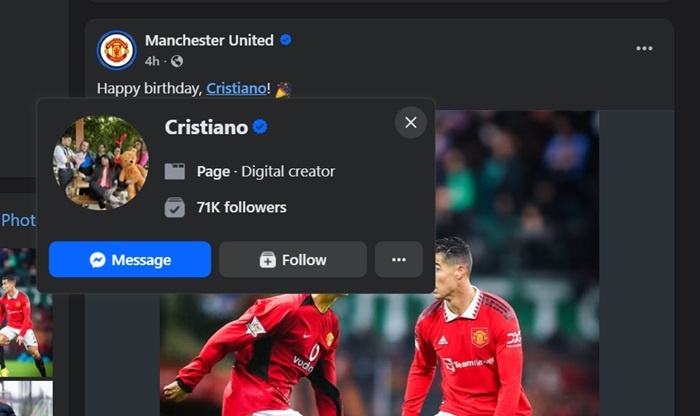Follow the Cristiano page
Image resolution: width=700 pixels, height=416 pixels.
(293, 260)
